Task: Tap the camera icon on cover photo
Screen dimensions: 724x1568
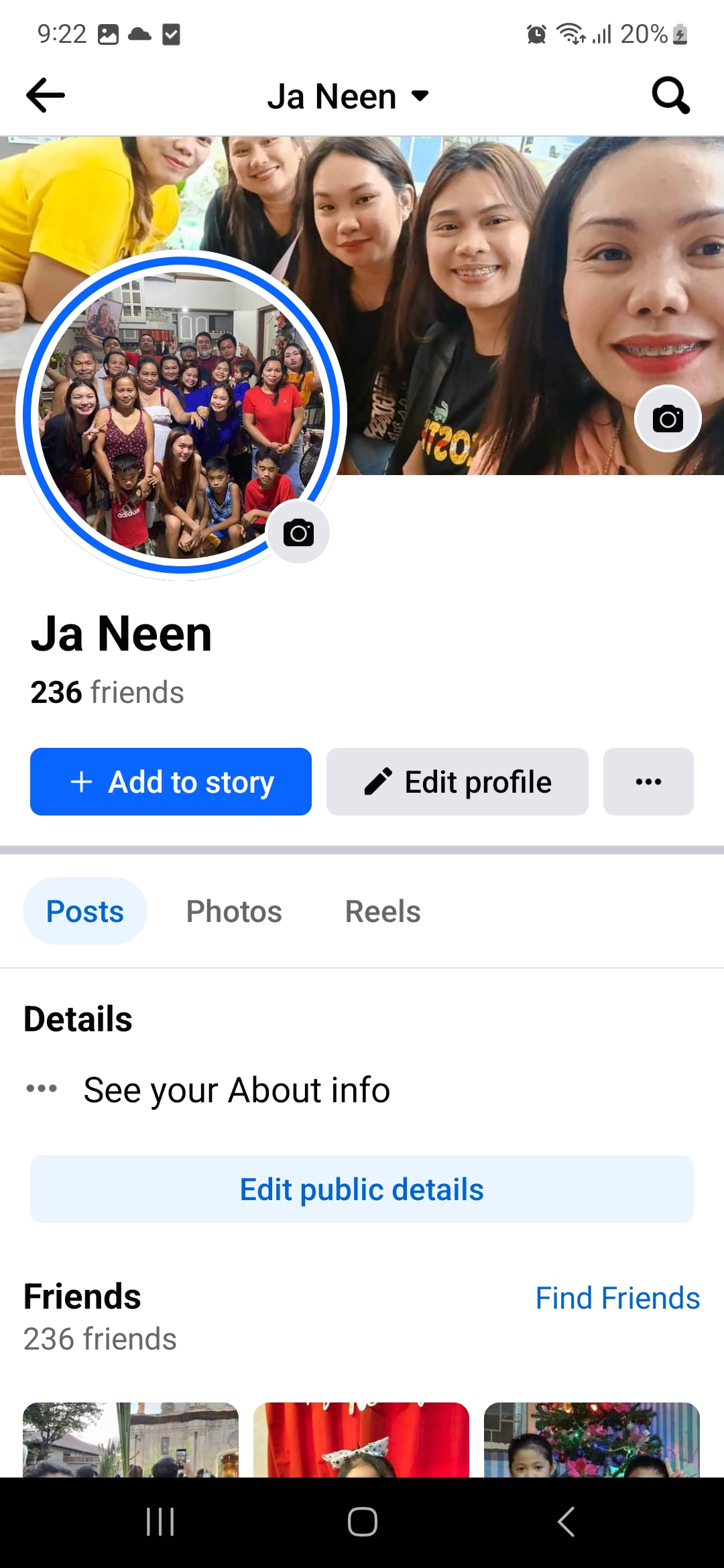Action: click(x=668, y=419)
